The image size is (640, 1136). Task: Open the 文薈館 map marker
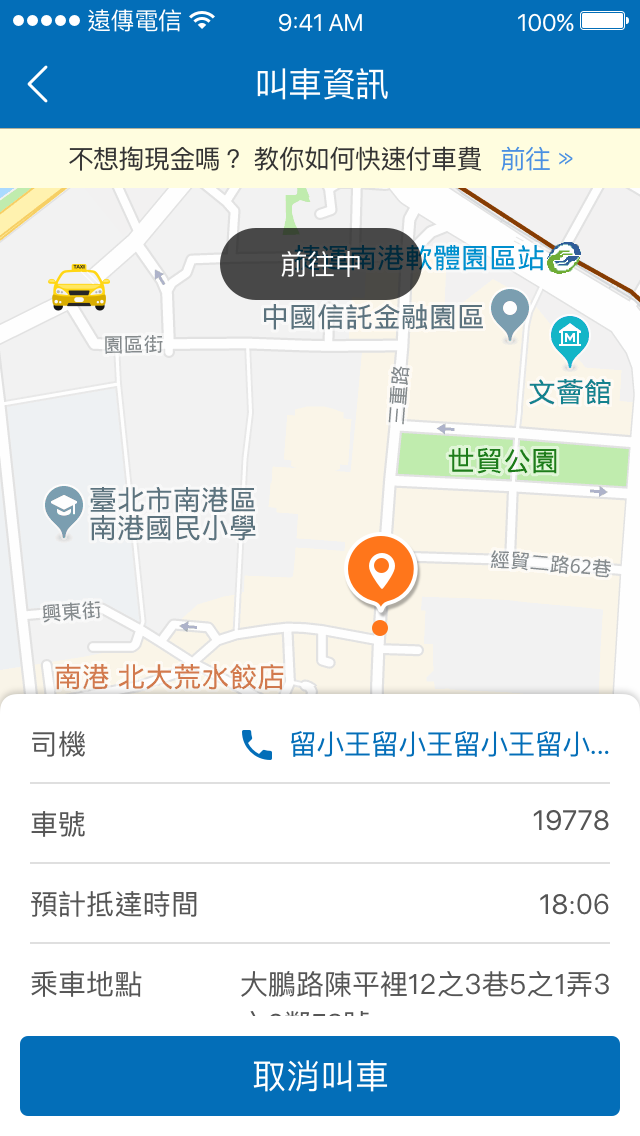coord(570,341)
